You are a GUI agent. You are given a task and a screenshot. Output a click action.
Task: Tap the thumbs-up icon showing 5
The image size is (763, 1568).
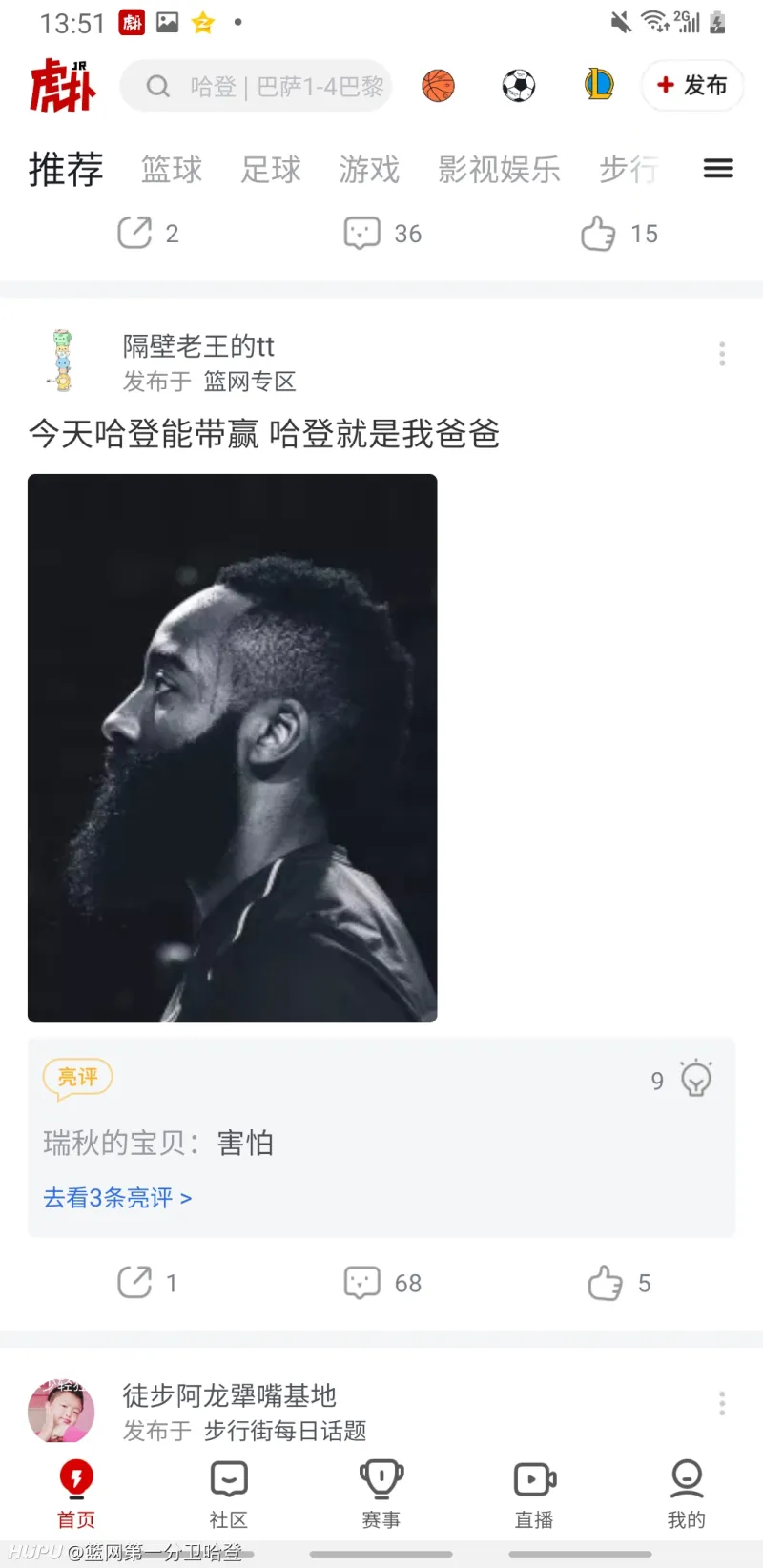606,1283
